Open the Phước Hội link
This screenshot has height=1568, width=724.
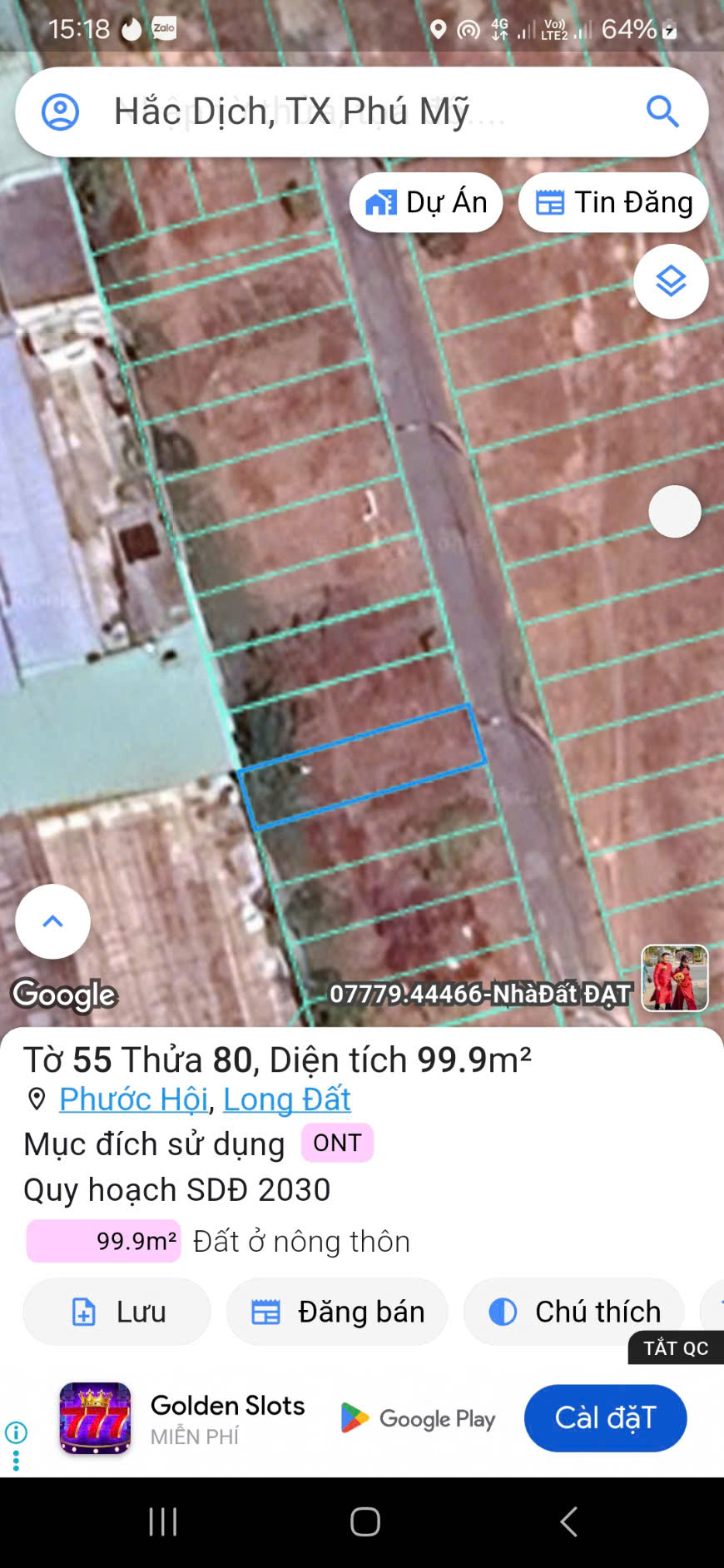point(133,1099)
